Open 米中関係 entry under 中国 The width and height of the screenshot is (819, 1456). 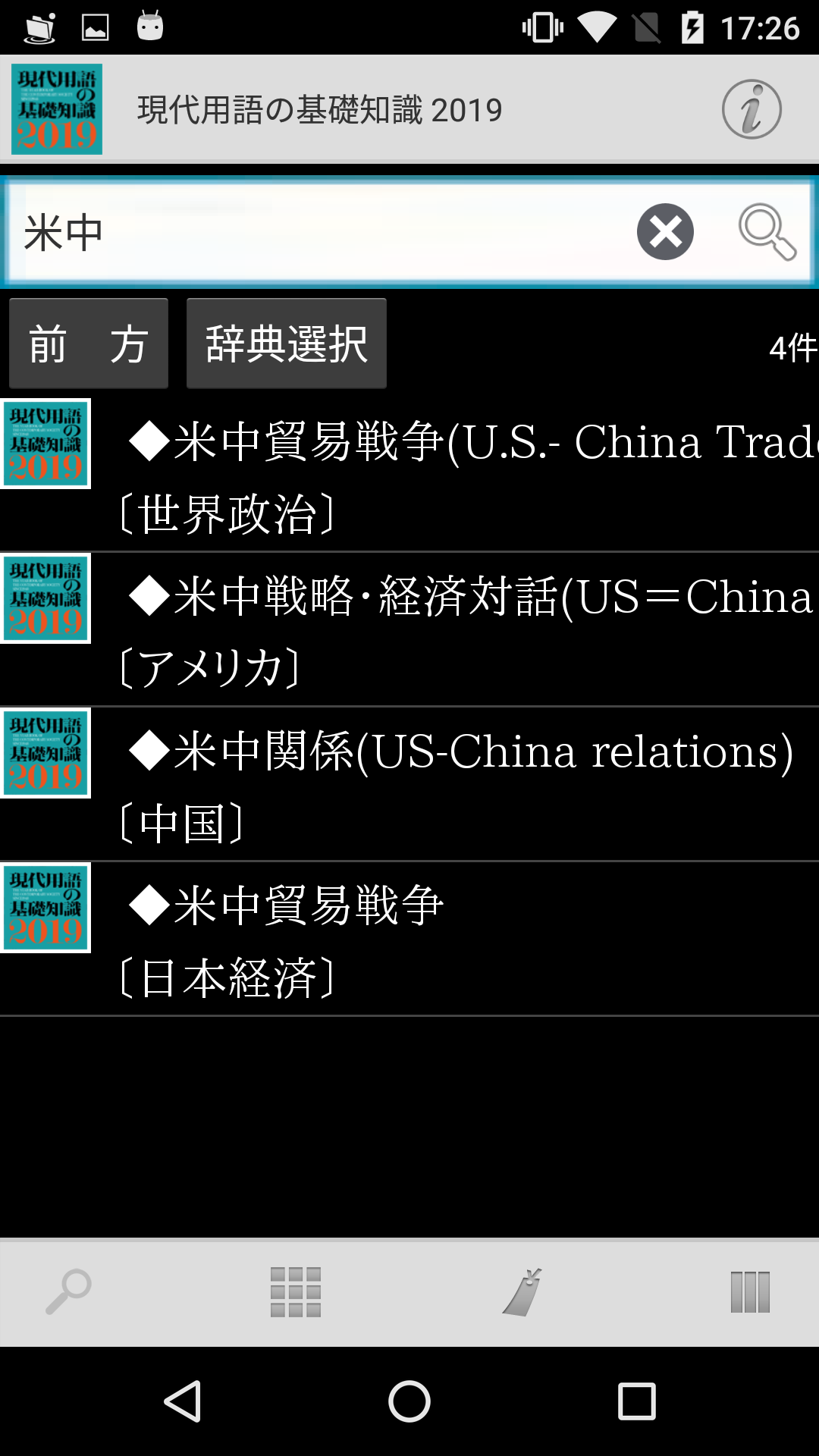tap(455, 786)
